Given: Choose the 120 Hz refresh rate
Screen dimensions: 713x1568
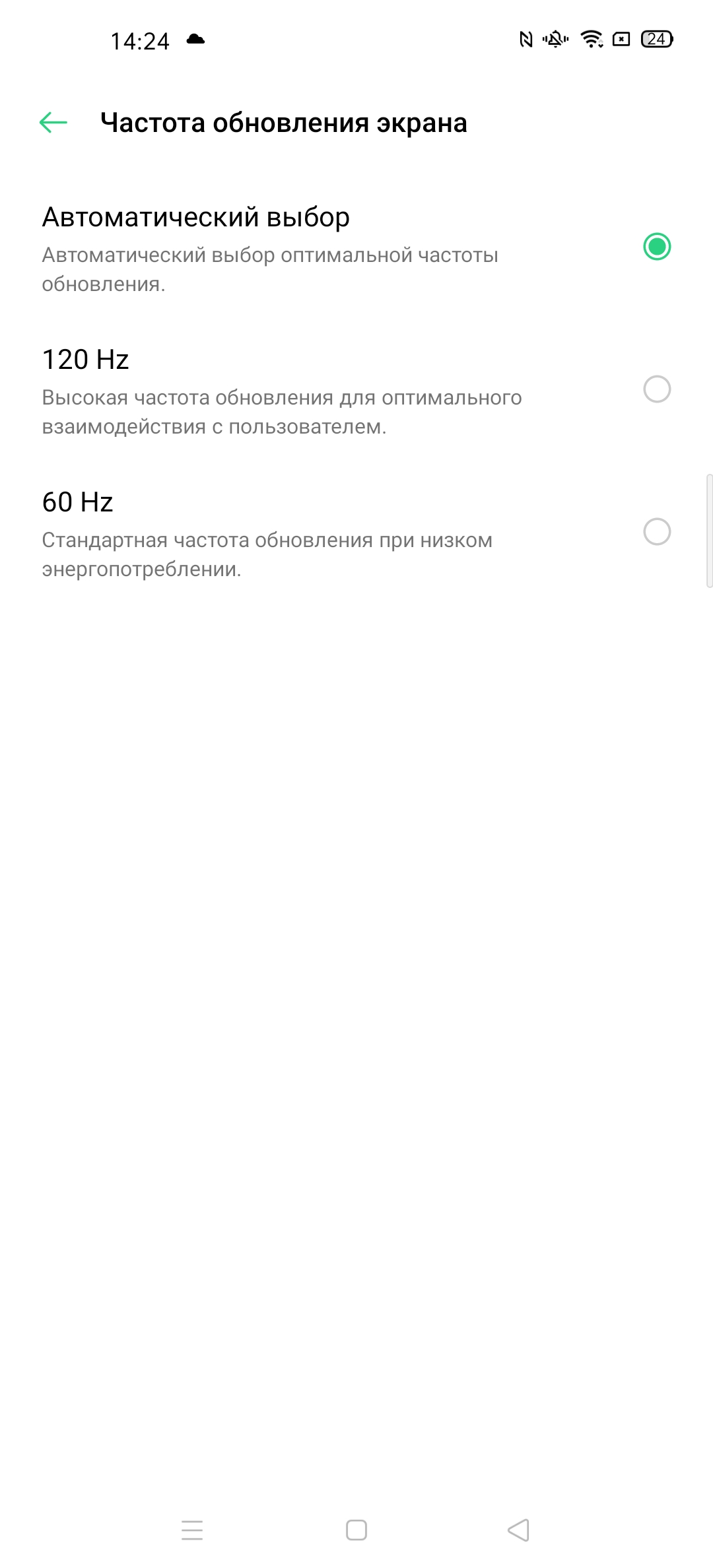Looking at the screenshot, I should coord(656,389).
